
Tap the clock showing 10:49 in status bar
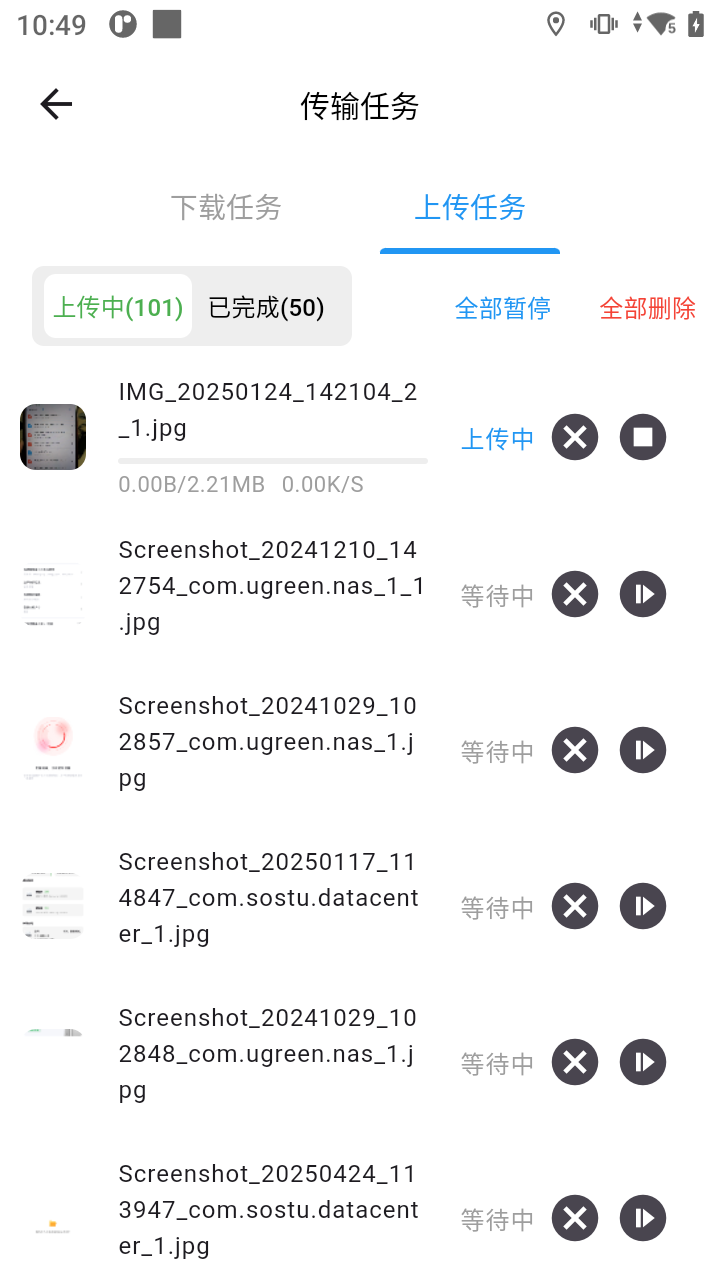pyautogui.click(x=49, y=23)
